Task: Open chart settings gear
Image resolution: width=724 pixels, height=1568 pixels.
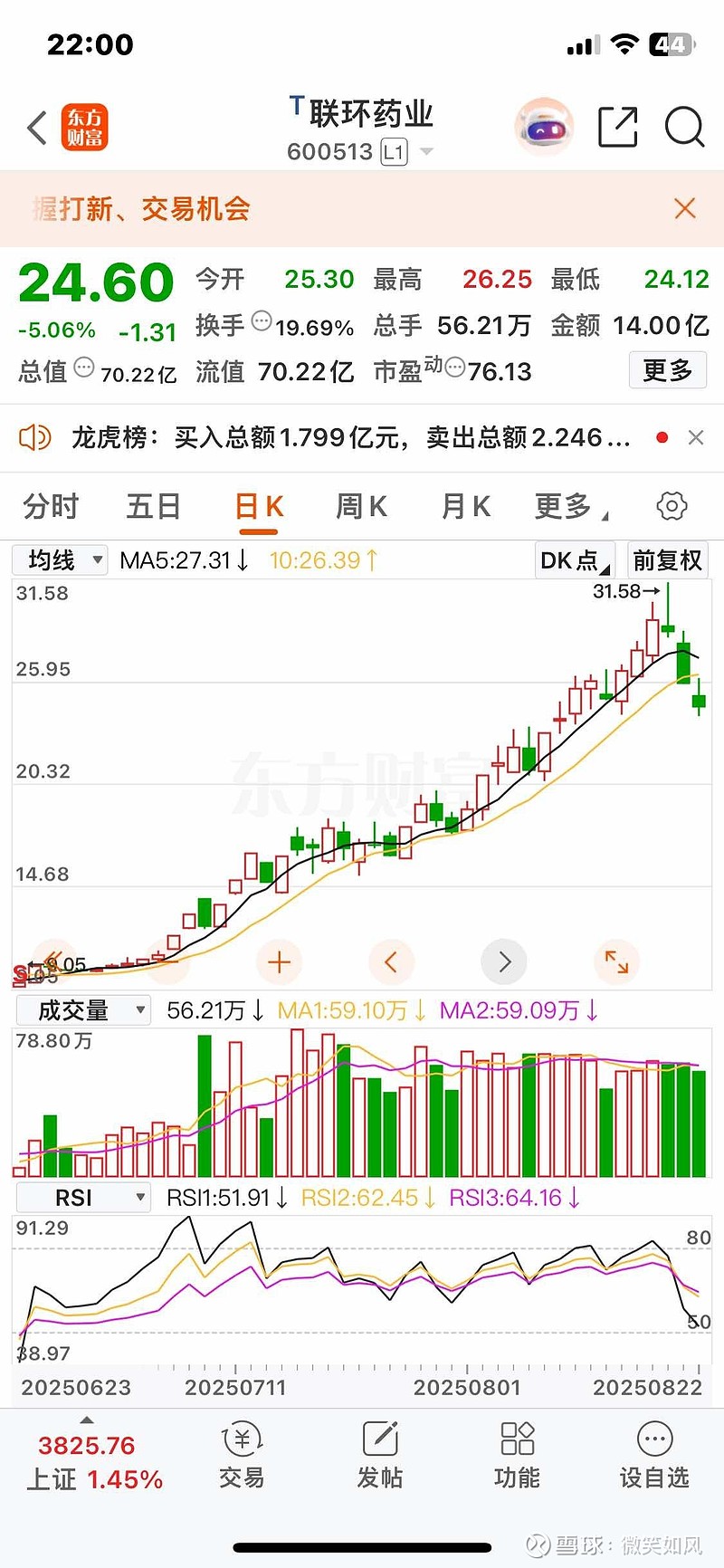Action: (671, 506)
